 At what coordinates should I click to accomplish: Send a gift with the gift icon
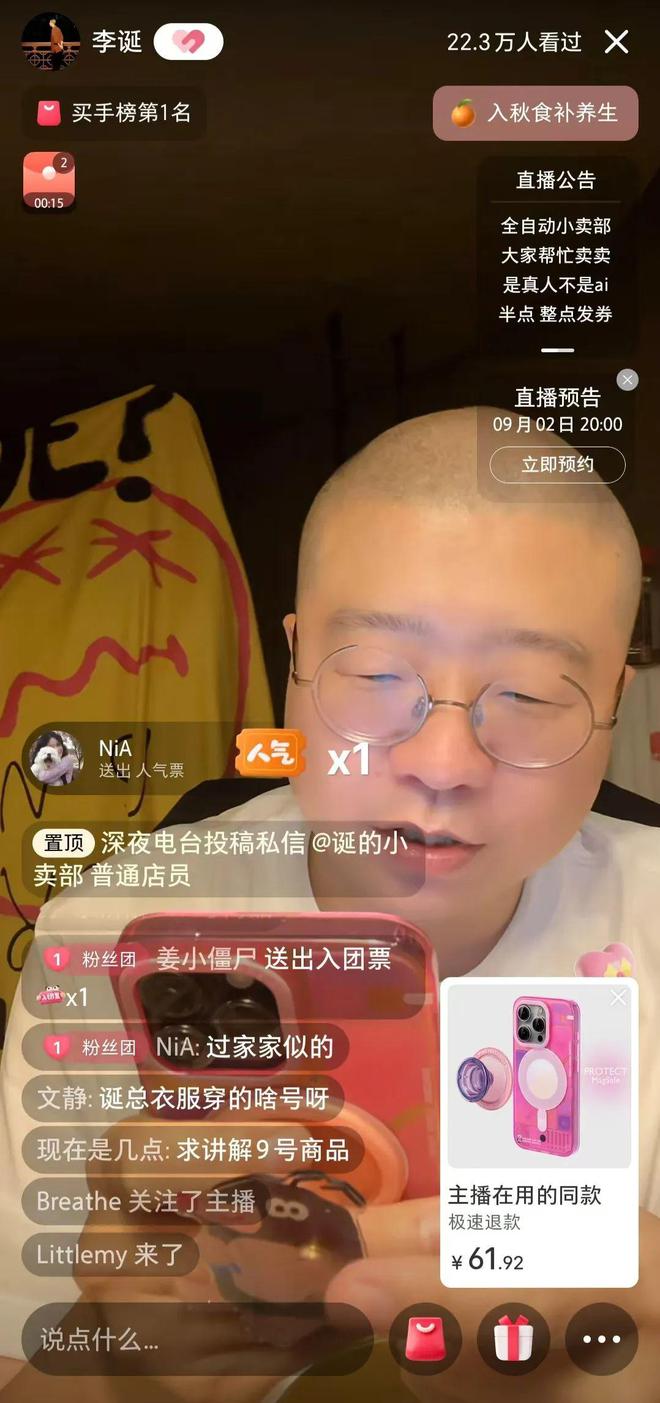click(x=513, y=1339)
